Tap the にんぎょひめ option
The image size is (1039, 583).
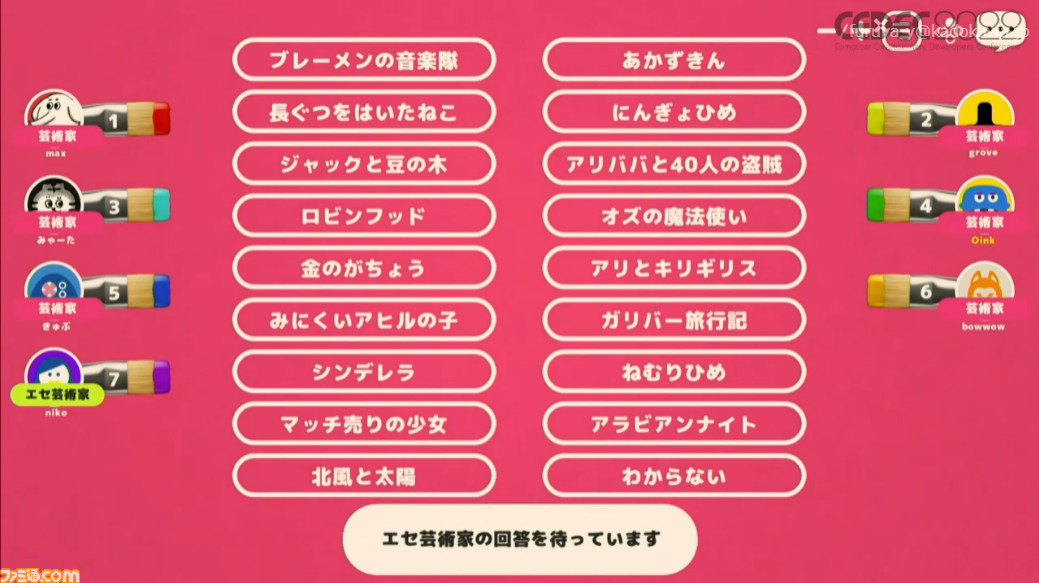[674, 112]
